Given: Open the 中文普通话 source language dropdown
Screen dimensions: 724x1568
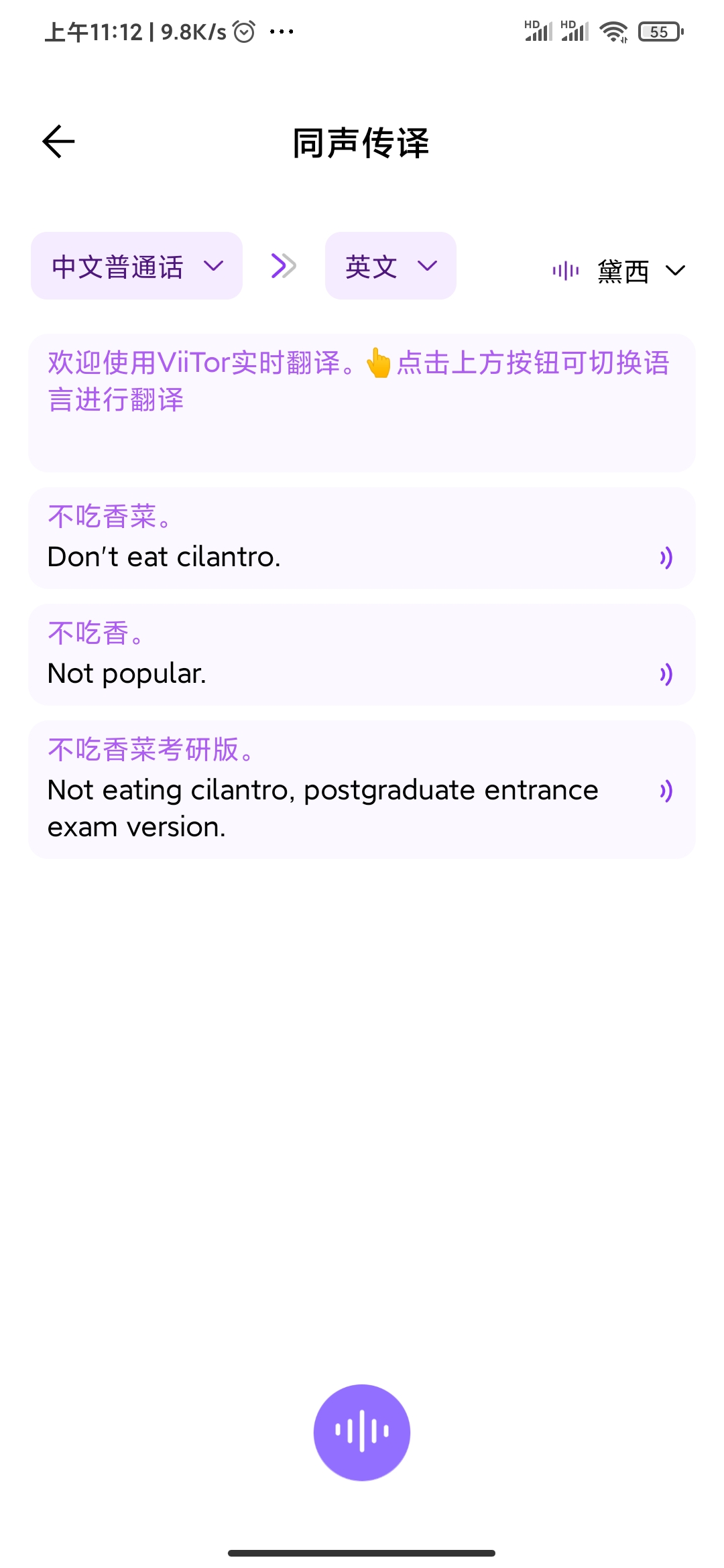Looking at the screenshot, I should pyautogui.click(x=137, y=266).
